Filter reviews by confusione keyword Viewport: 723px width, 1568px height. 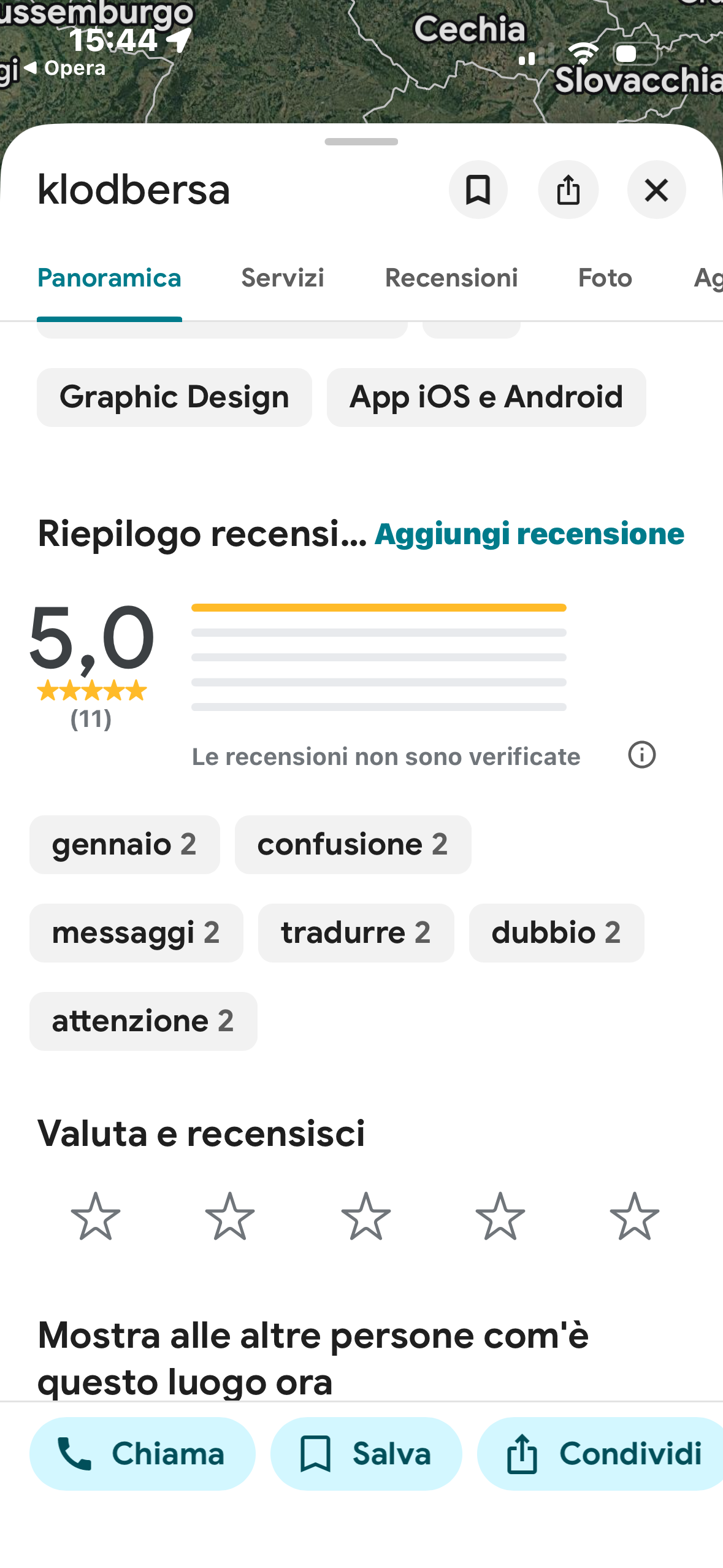click(x=353, y=844)
